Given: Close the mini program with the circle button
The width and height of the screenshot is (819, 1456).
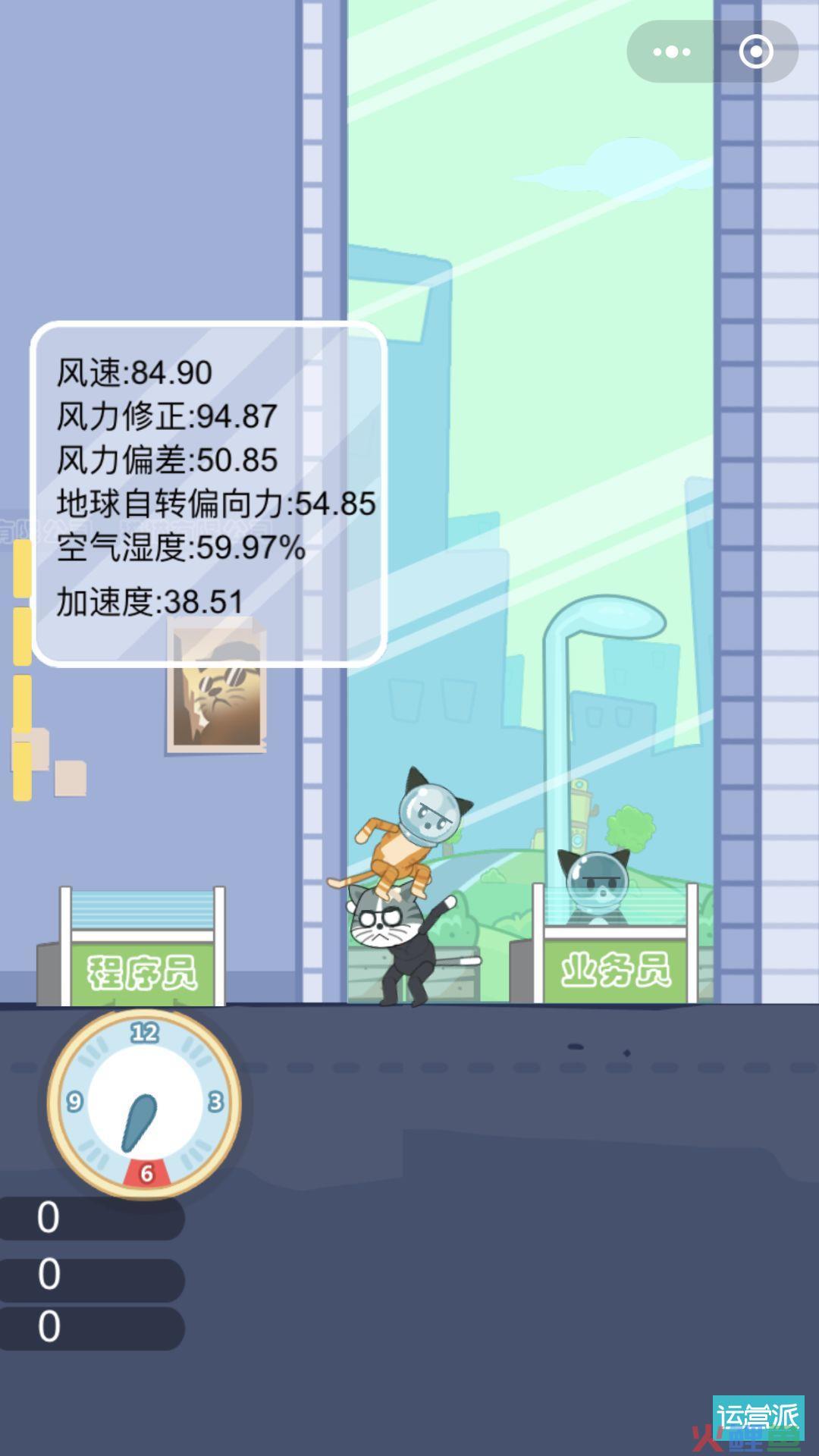Looking at the screenshot, I should [x=755, y=52].
